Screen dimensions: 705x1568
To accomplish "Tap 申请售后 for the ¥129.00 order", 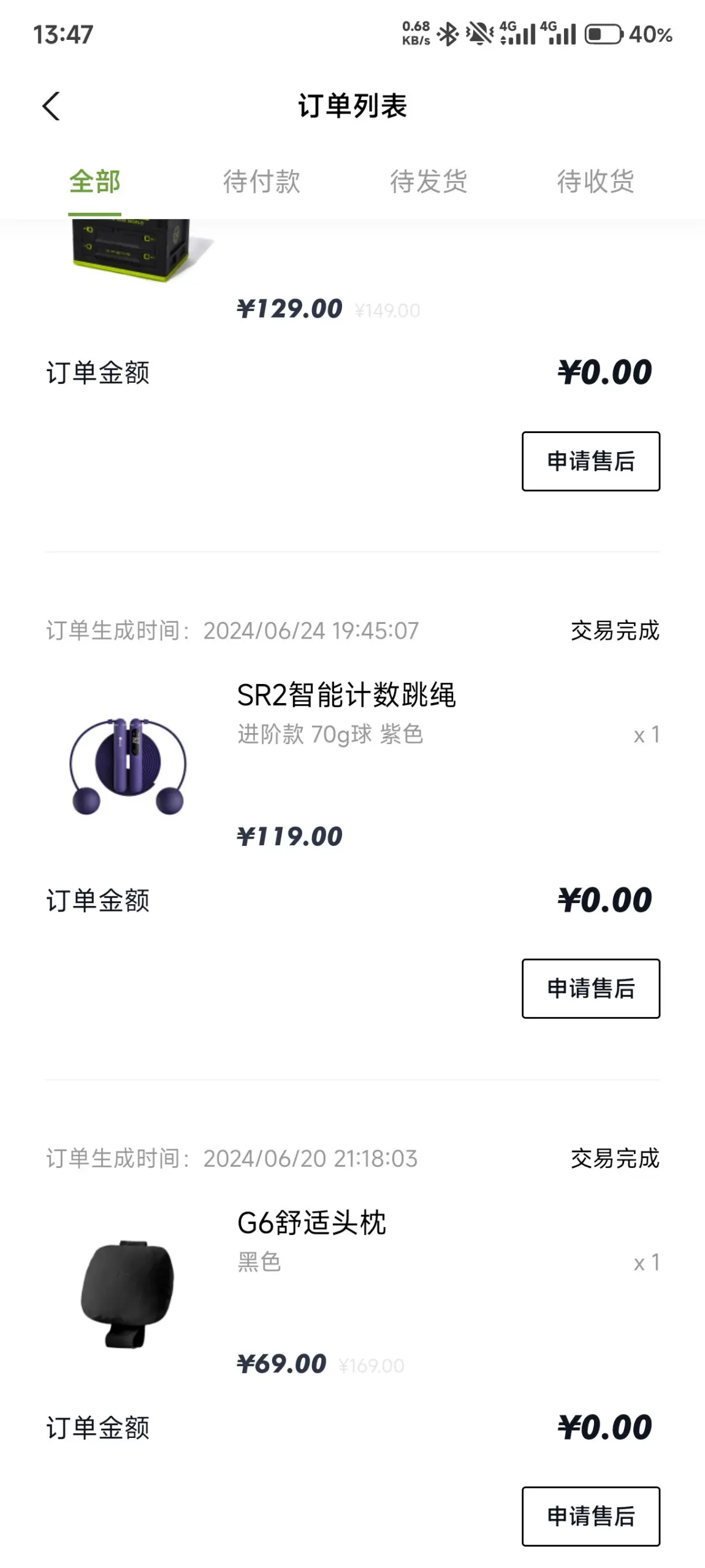I will pyautogui.click(x=590, y=461).
